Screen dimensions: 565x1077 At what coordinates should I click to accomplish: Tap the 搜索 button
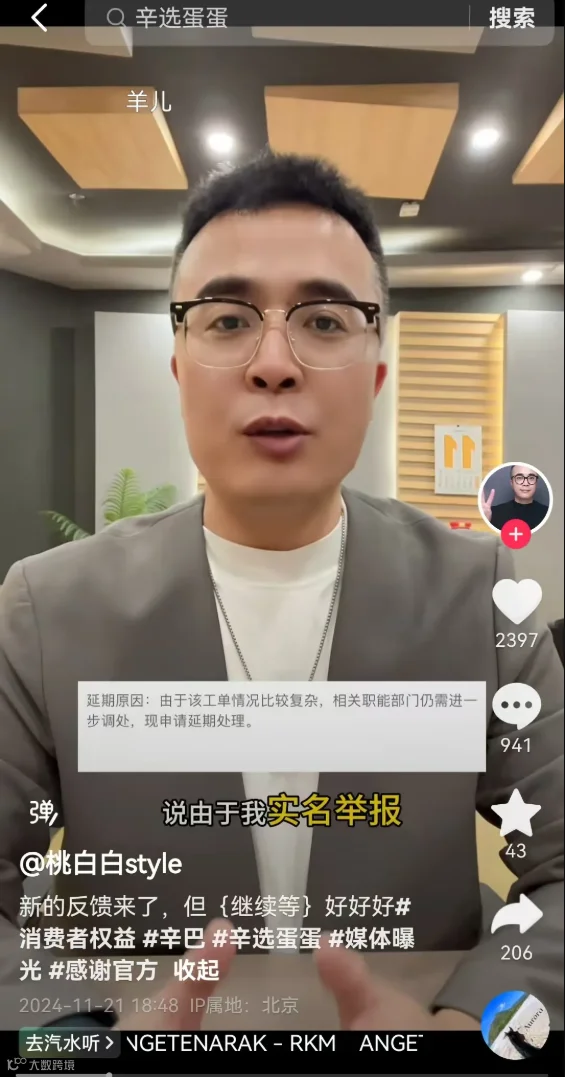tap(511, 19)
